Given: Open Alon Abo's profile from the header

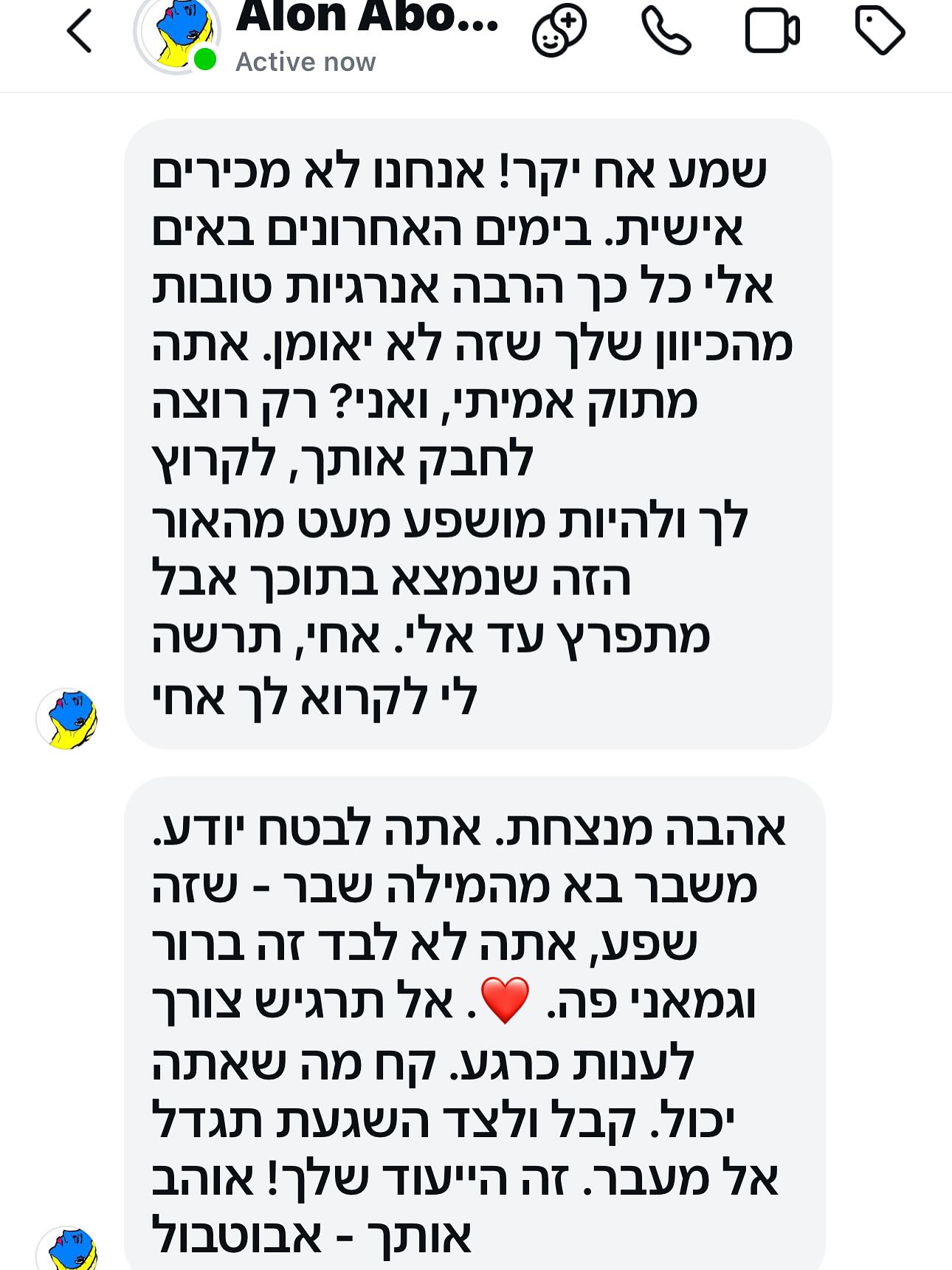Looking at the screenshot, I should pyautogui.click(x=366, y=21).
